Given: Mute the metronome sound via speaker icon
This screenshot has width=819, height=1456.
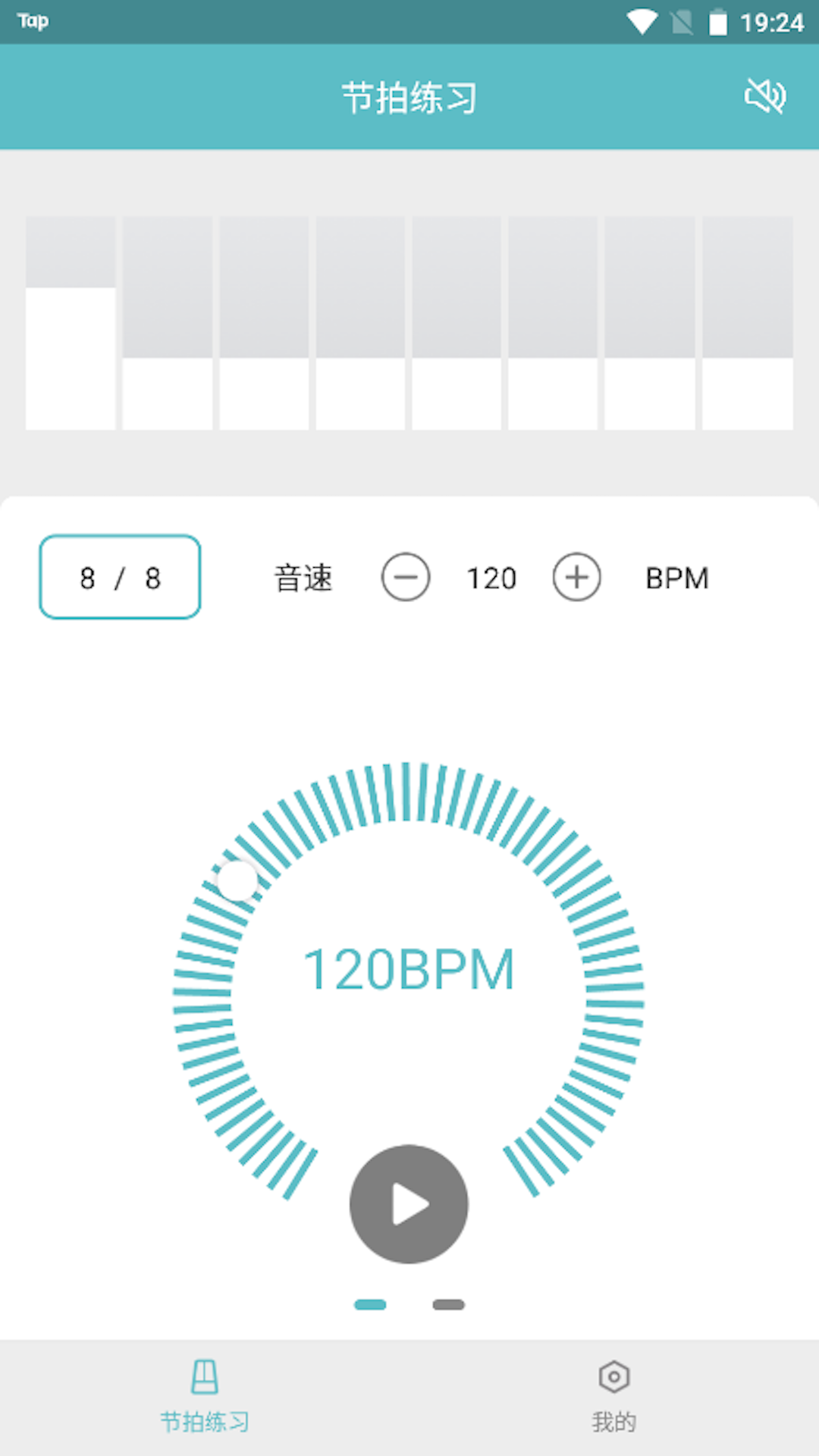Looking at the screenshot, I should coord(765,96).
